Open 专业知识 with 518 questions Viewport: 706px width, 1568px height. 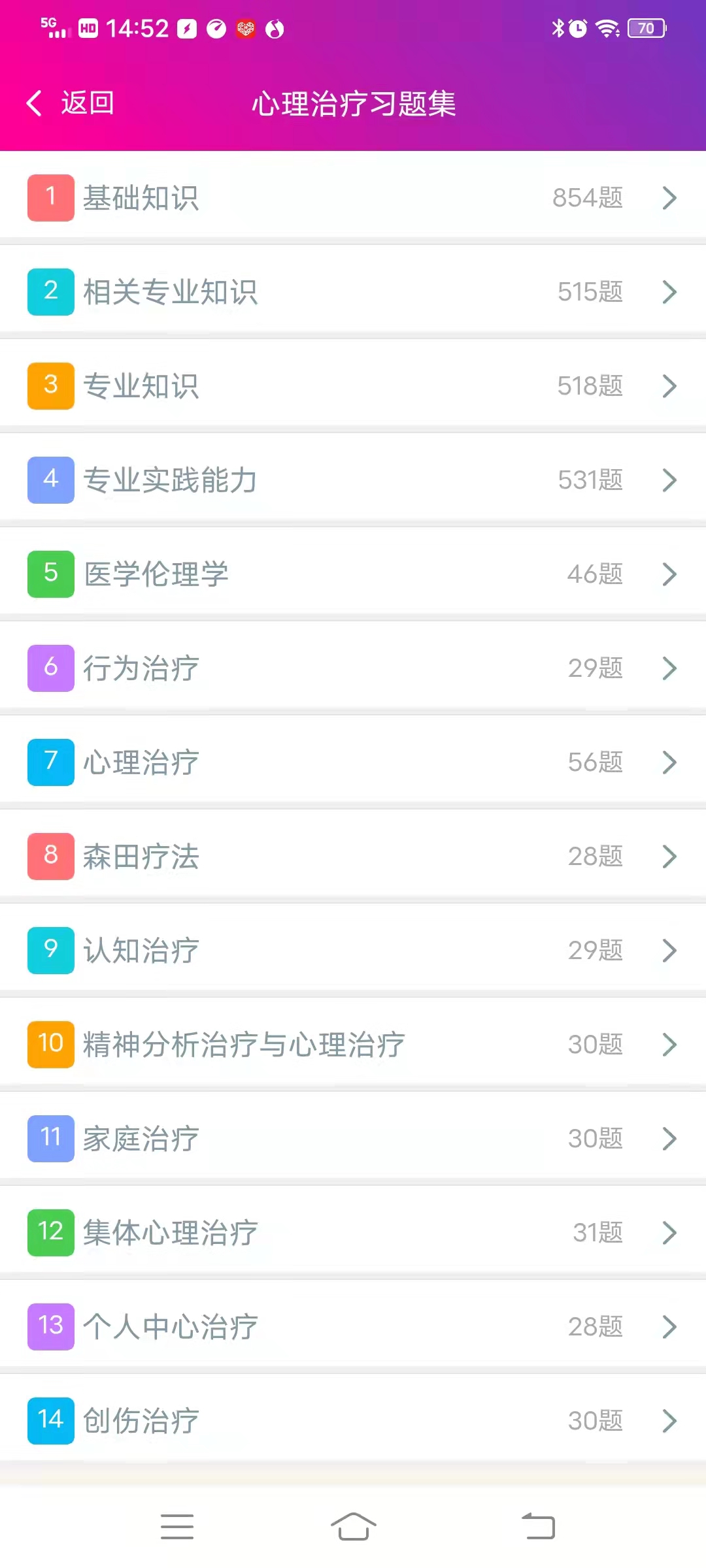click(x=353, y=385)
